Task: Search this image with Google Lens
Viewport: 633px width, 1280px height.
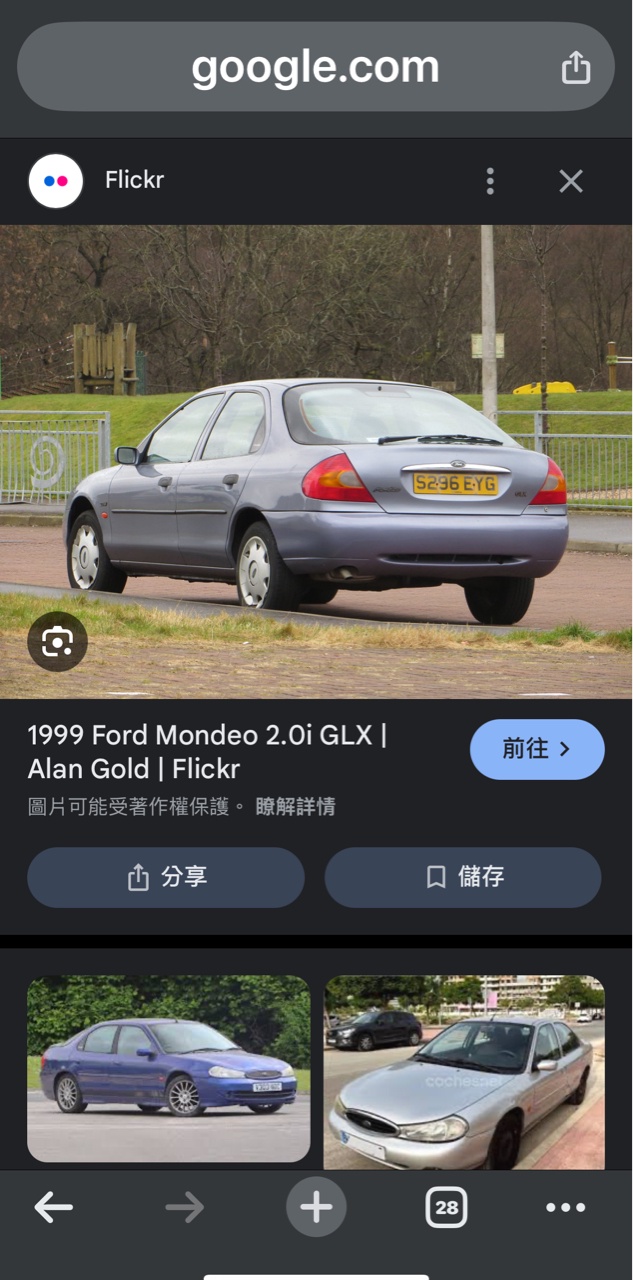Action: (x=57, y=642)
